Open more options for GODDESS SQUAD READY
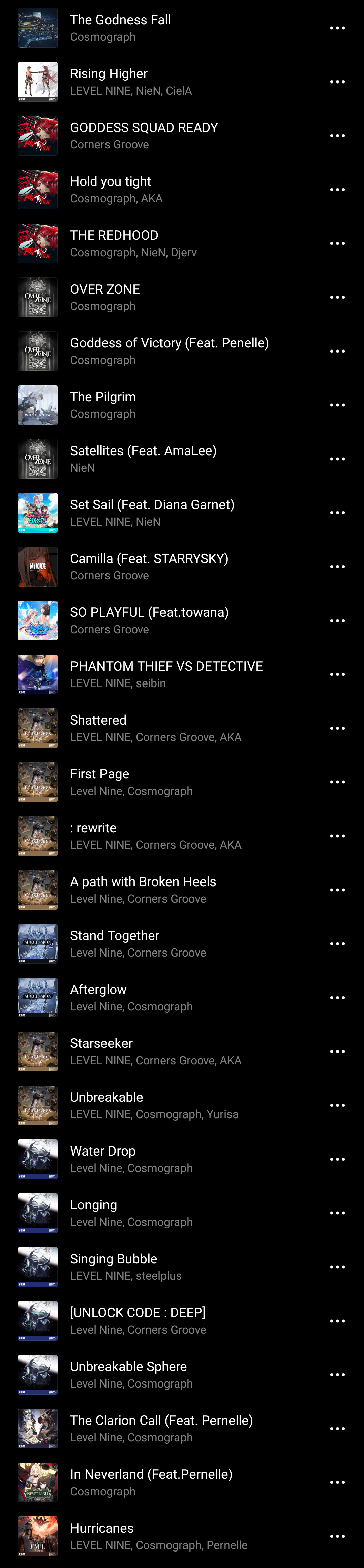Viewport: 364px width, 1568px height. click(x=337, y=136)
